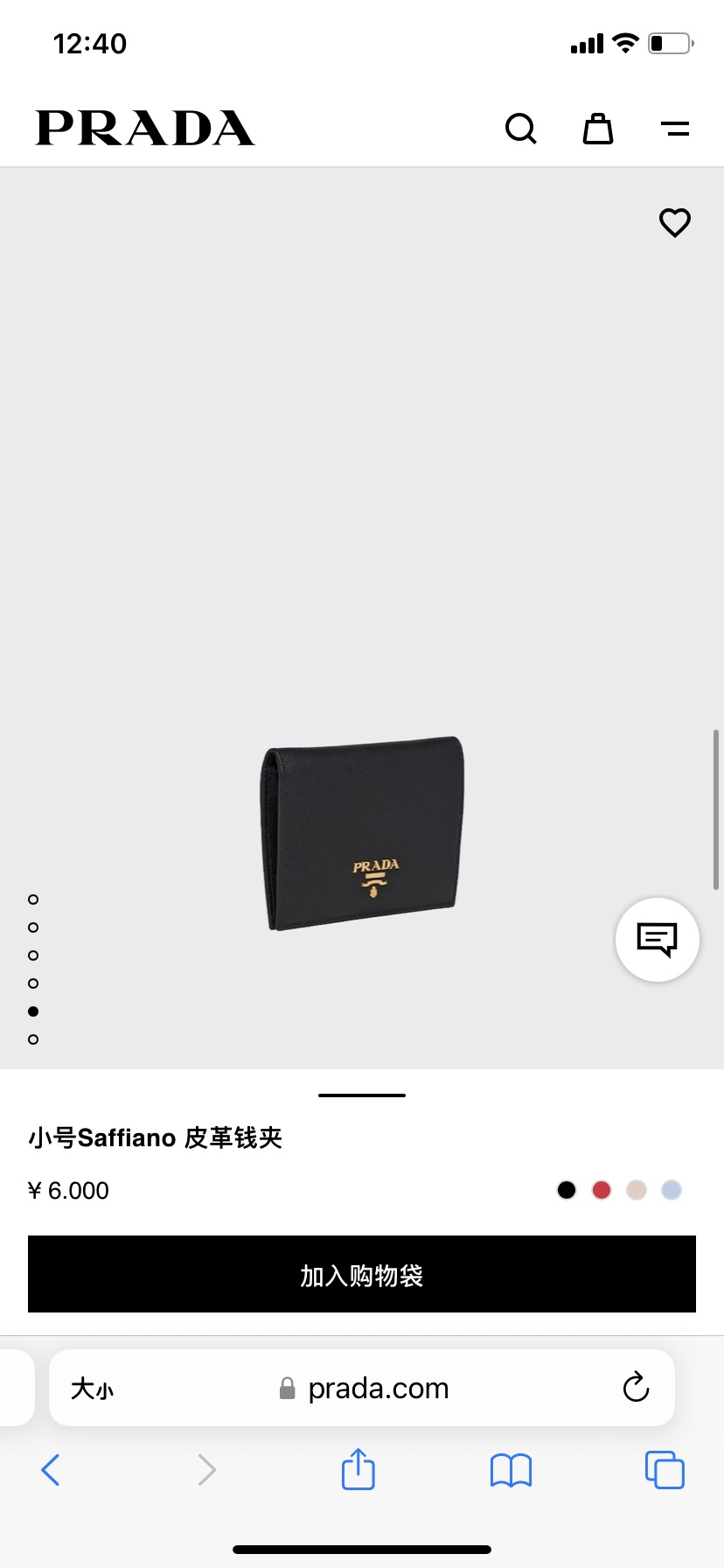Go back to the previous page
The height and width of the screenshot is (1568, 724).
(51, 1470)
